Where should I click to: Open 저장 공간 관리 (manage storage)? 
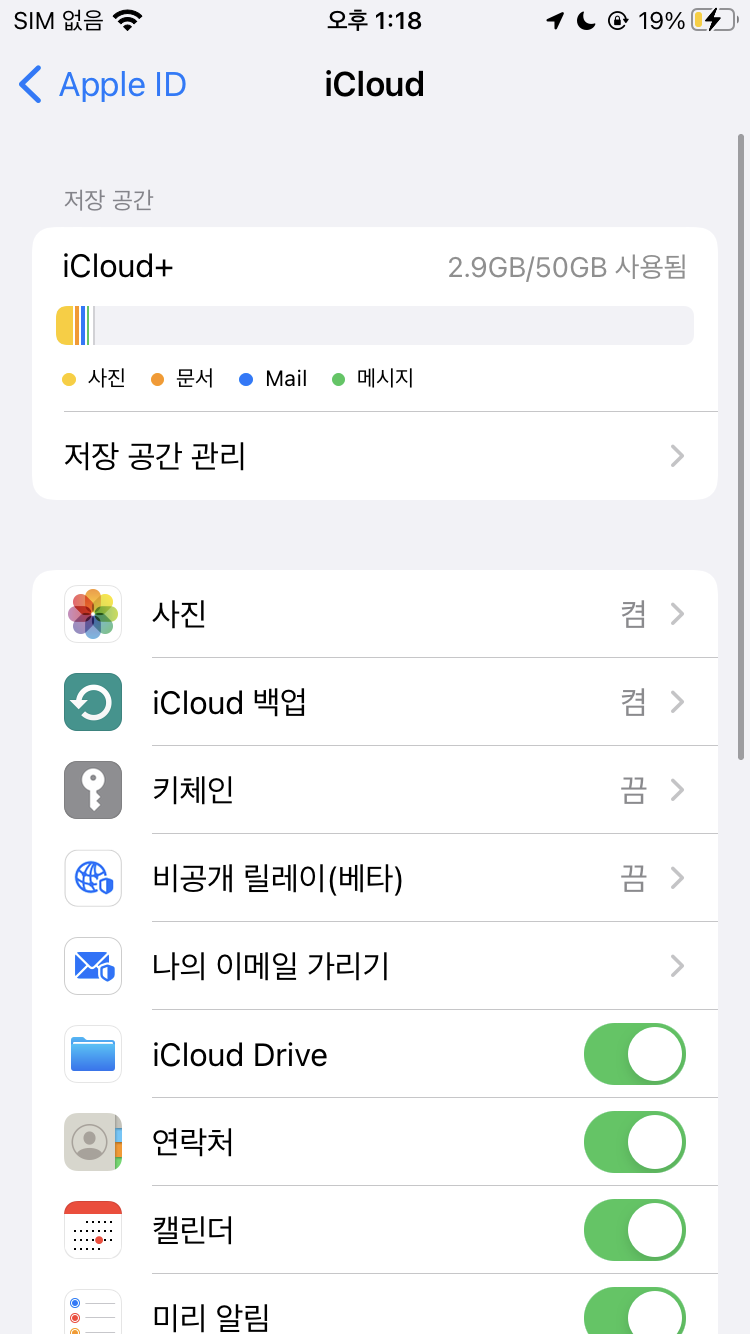click(374, 456)
